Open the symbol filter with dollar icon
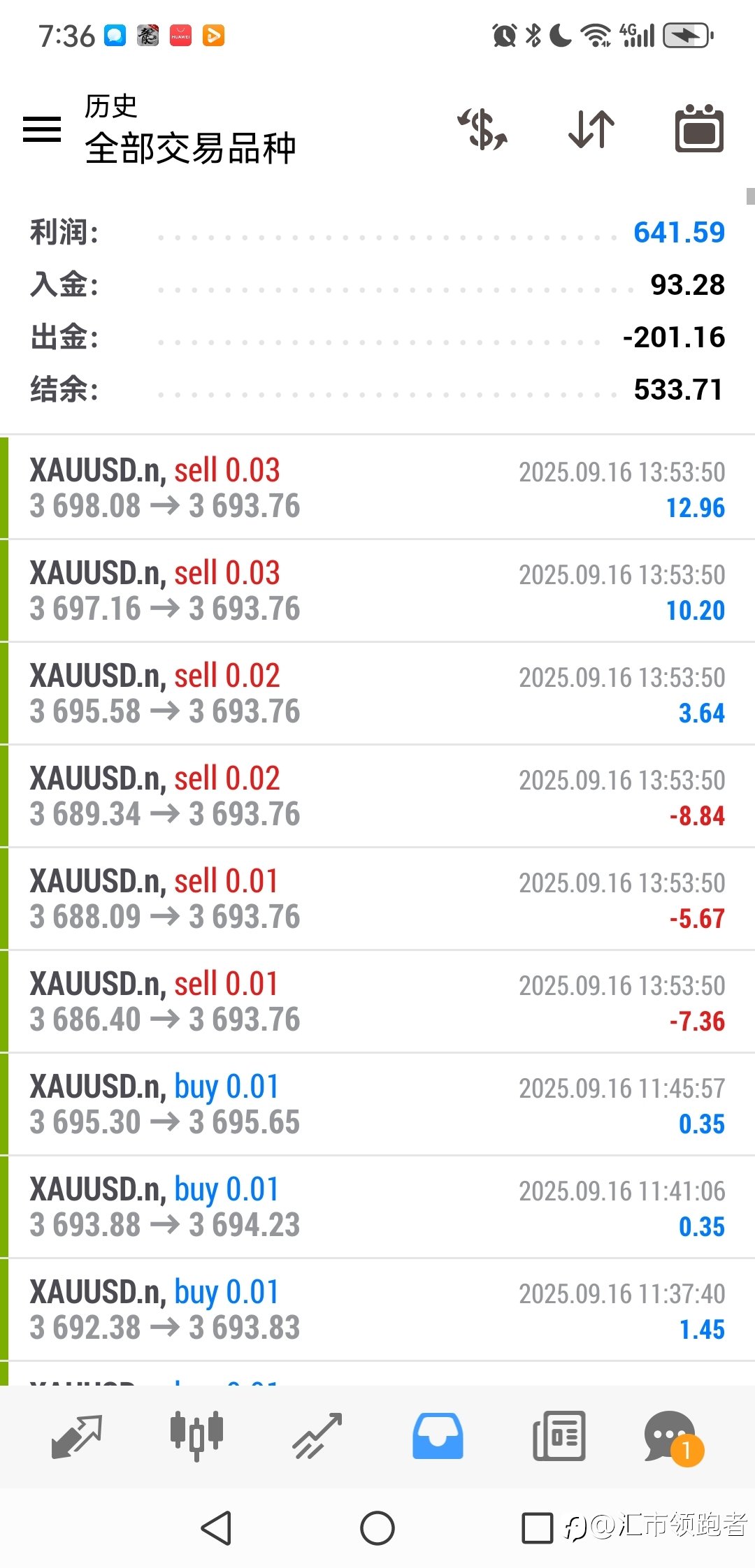 482,129
